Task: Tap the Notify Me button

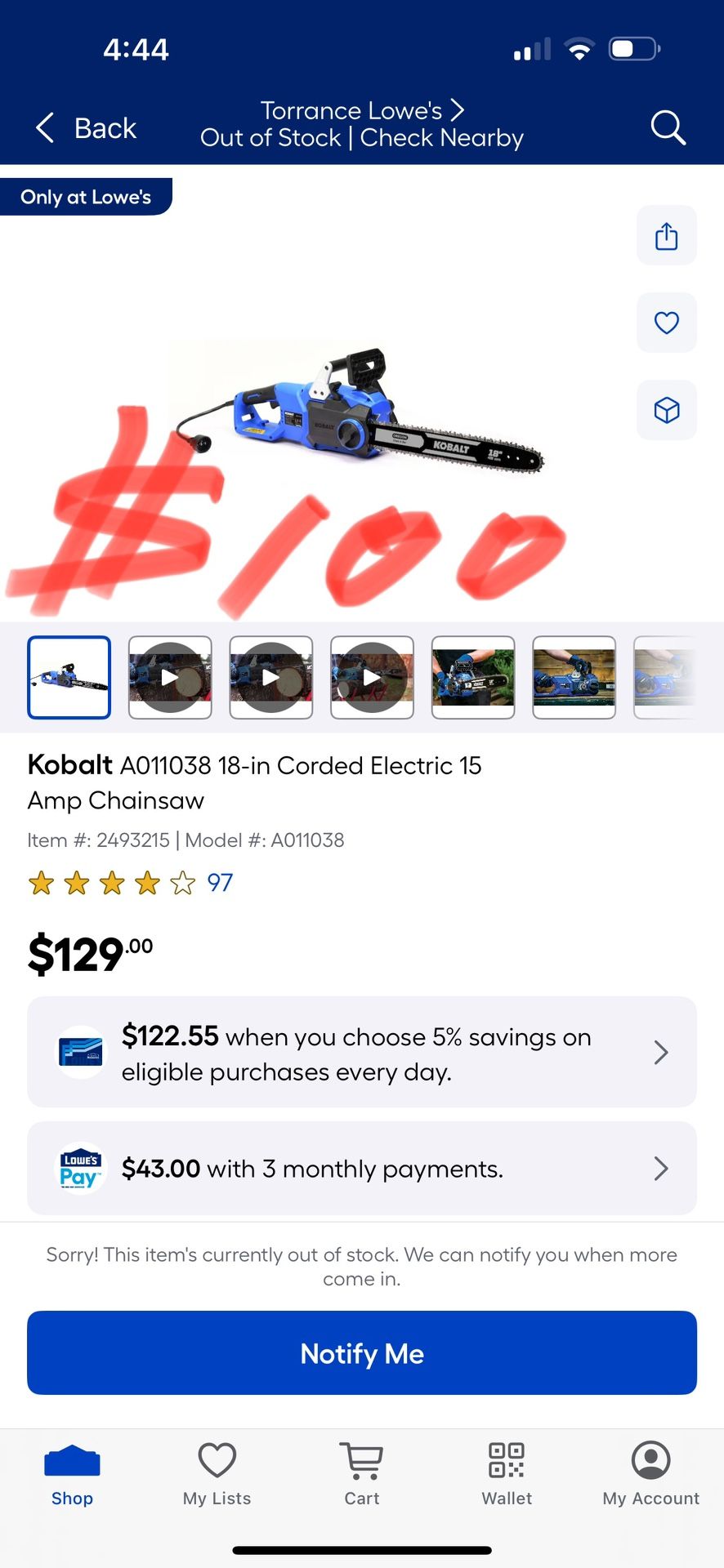Action: pyautogui.click(x=362, y=1353)
